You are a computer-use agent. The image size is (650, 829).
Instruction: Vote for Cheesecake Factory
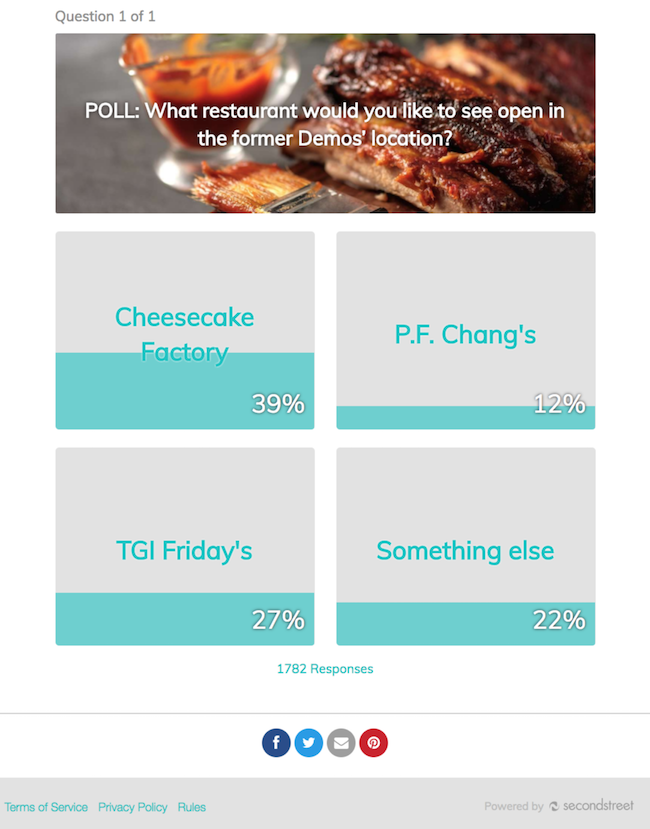(185, 330)
